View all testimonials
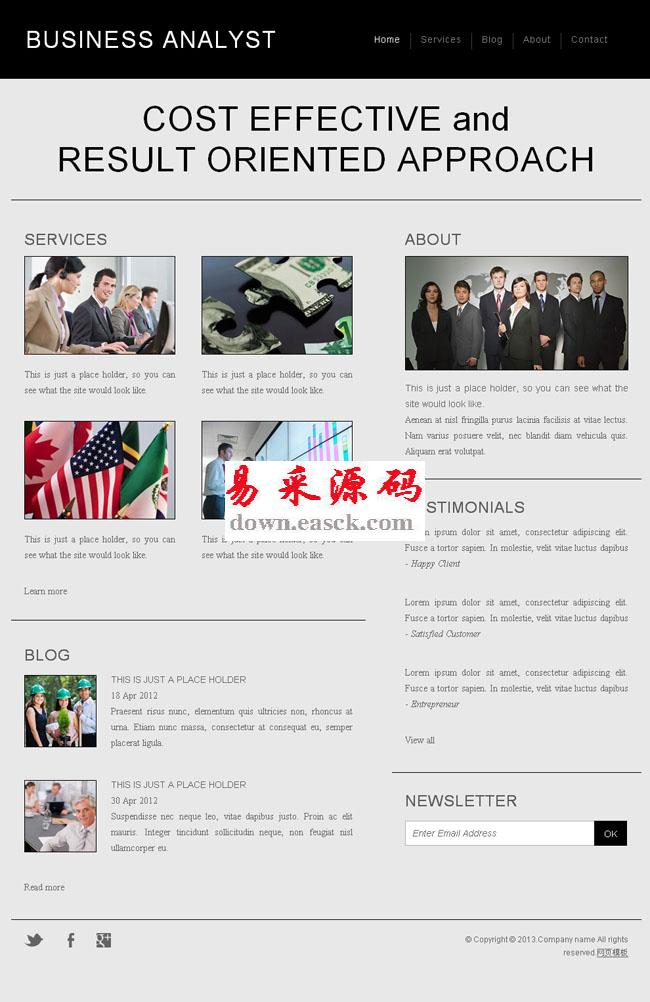Image resolution: width=650 pixels, height=1002 pixels. click(x=420, y=740)
